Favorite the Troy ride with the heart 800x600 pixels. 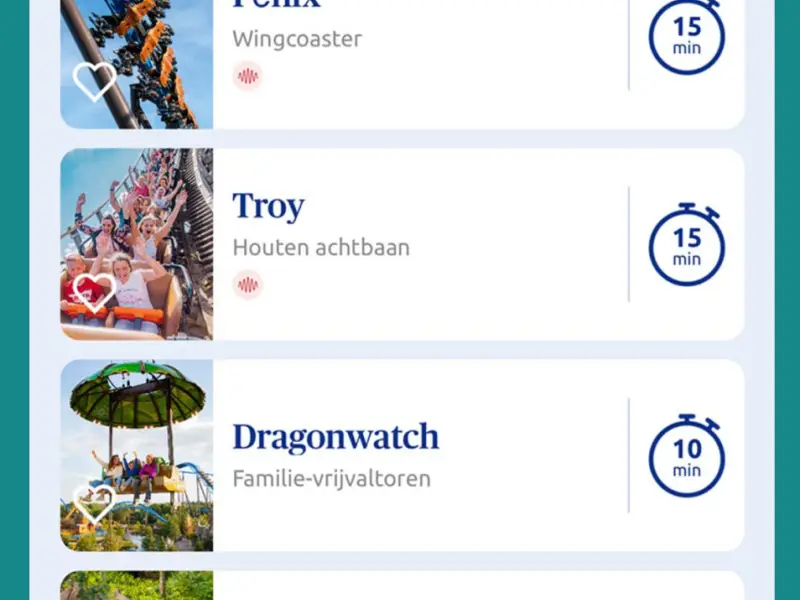pyautogui.click(x=95, y=293)
